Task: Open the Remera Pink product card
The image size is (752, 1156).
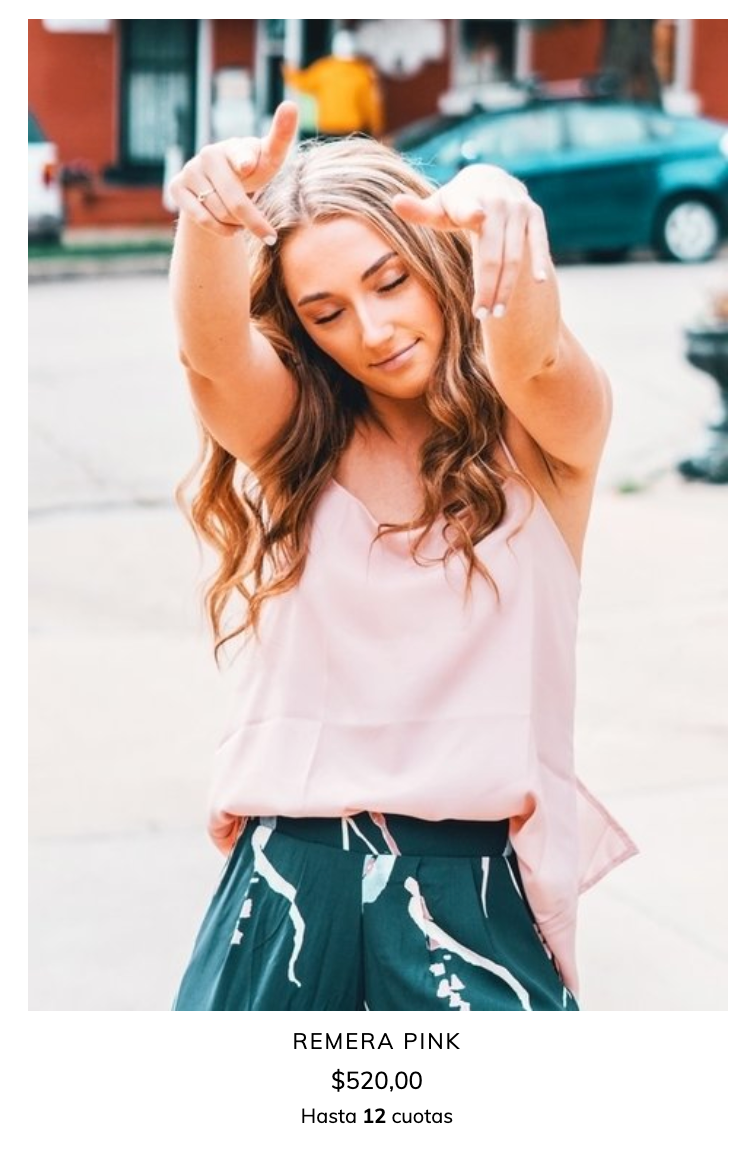Action: (376, 1041)
